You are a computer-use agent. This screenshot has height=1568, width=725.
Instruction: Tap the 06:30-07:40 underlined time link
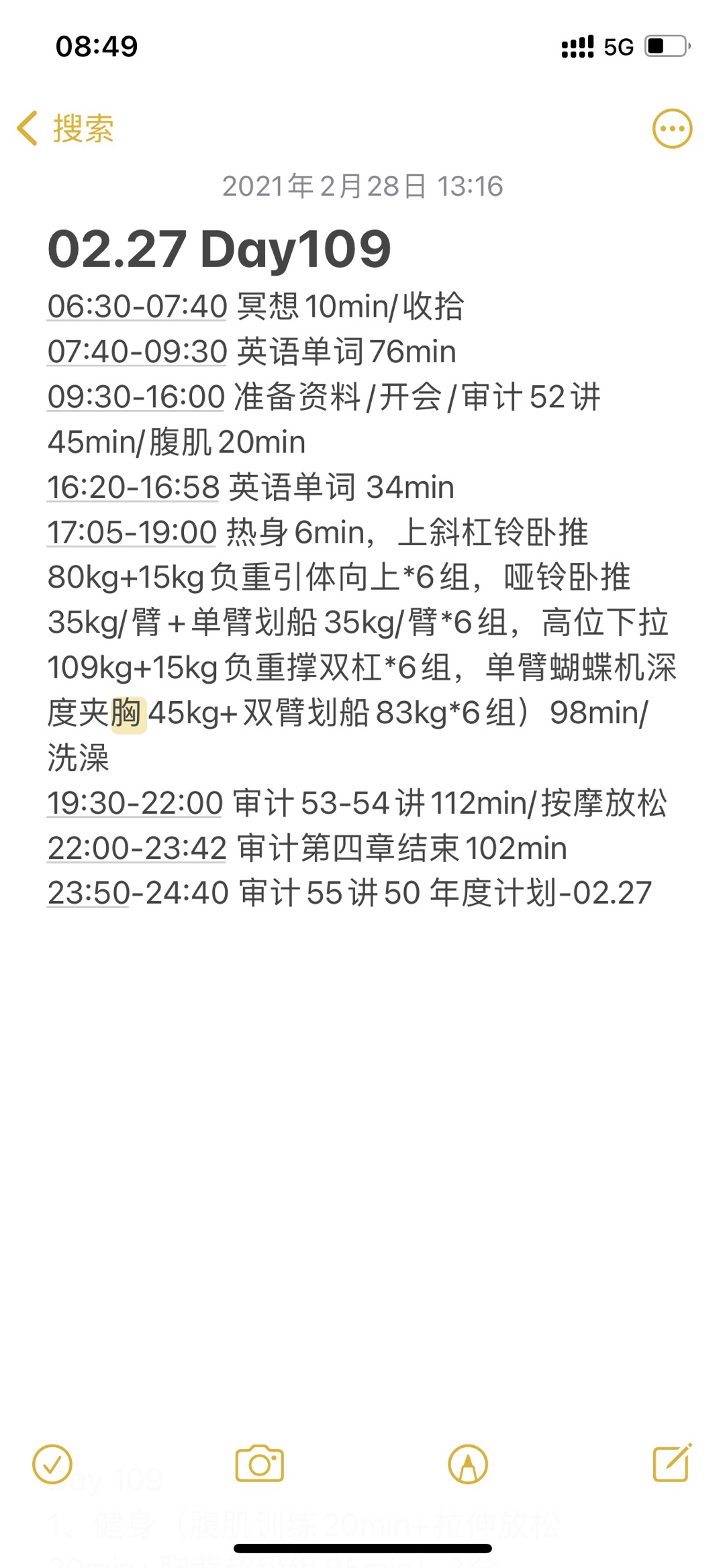(x=138, y=307)
